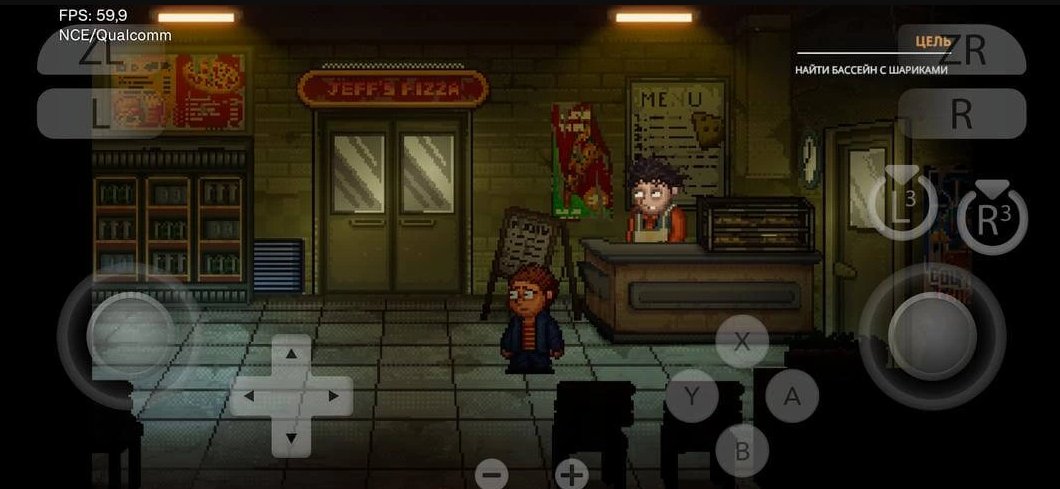The width and height of the screenshot is (1060, 489).
Task: Tap the D-pad up arrow
Action: 291,354
